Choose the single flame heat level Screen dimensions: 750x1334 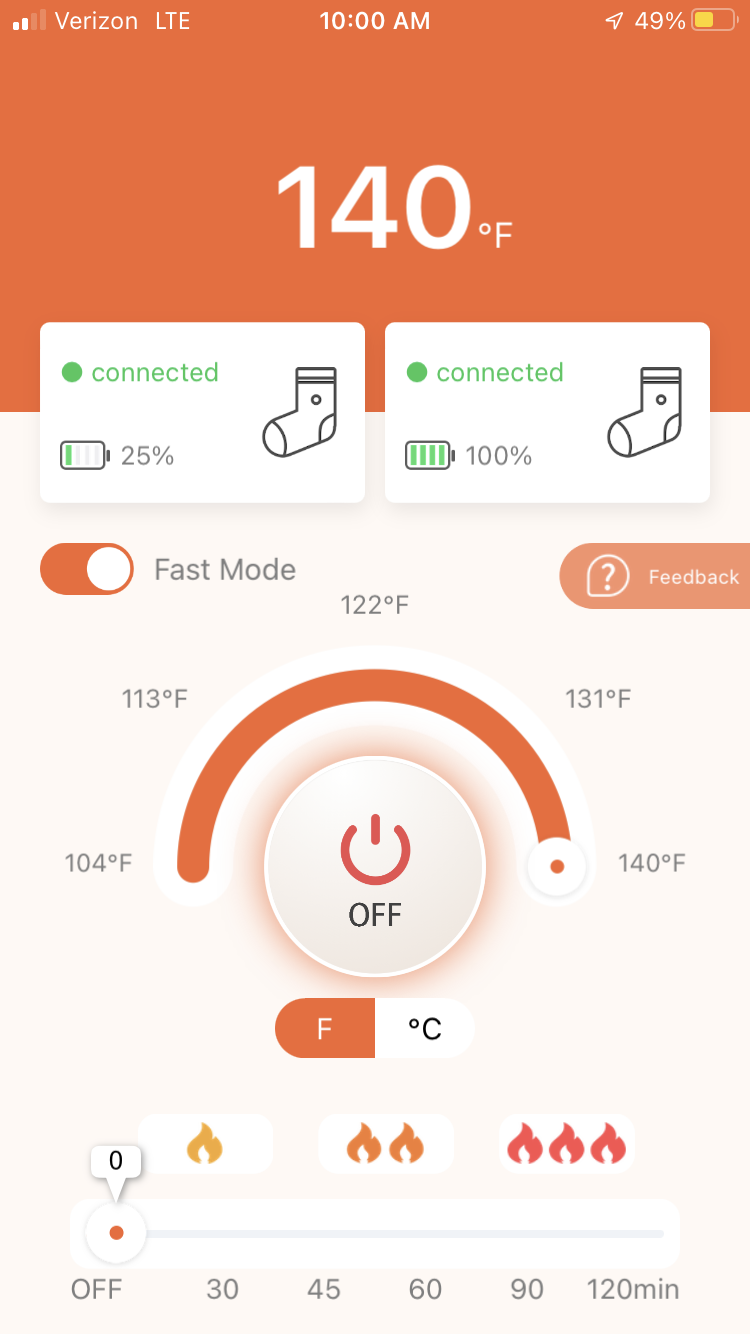205,1143
